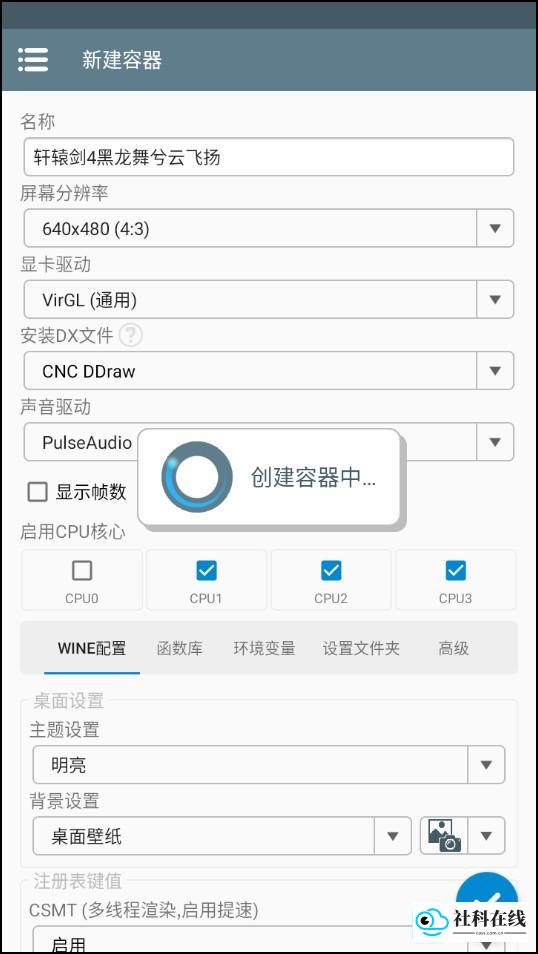Expand the screen resolution 640x480 dropdown
The width and height of the screenshot is (538, 954).
pyautogui.click(x=268, y=228)
